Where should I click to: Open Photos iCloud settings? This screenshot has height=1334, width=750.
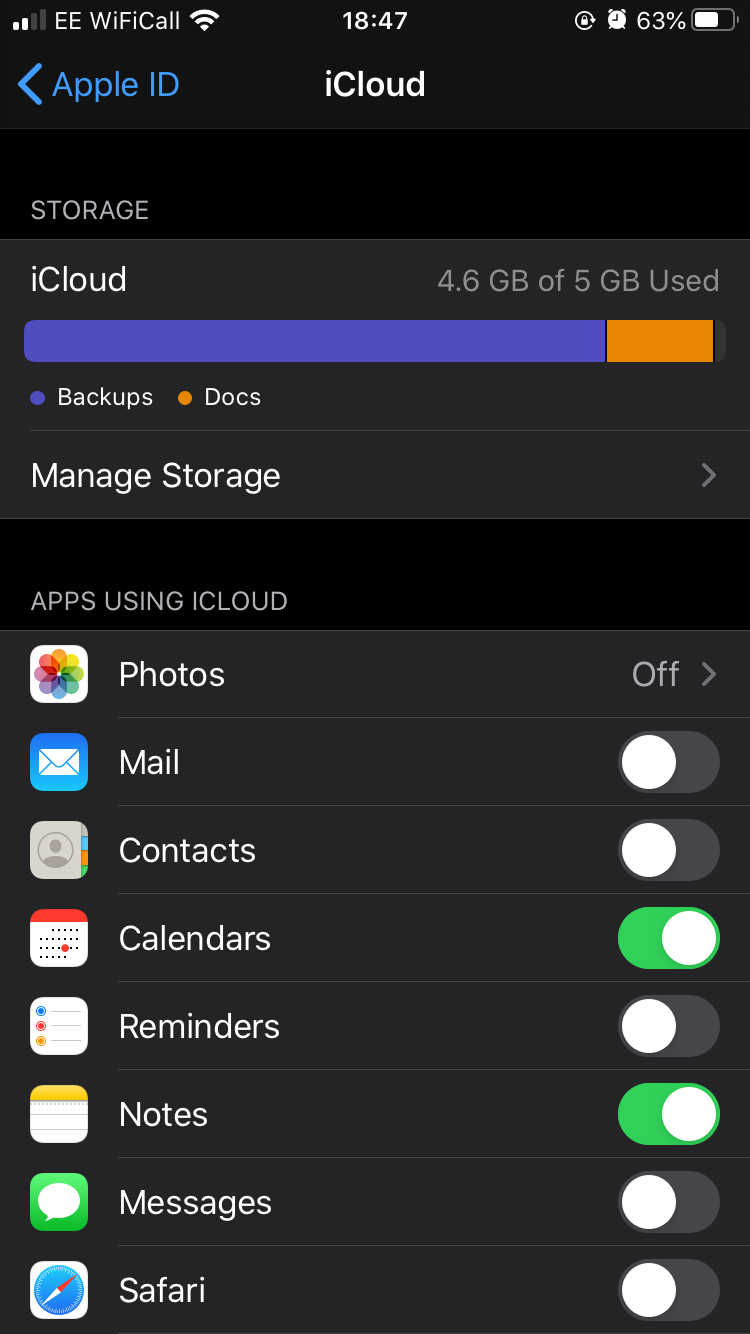(375, 674)
